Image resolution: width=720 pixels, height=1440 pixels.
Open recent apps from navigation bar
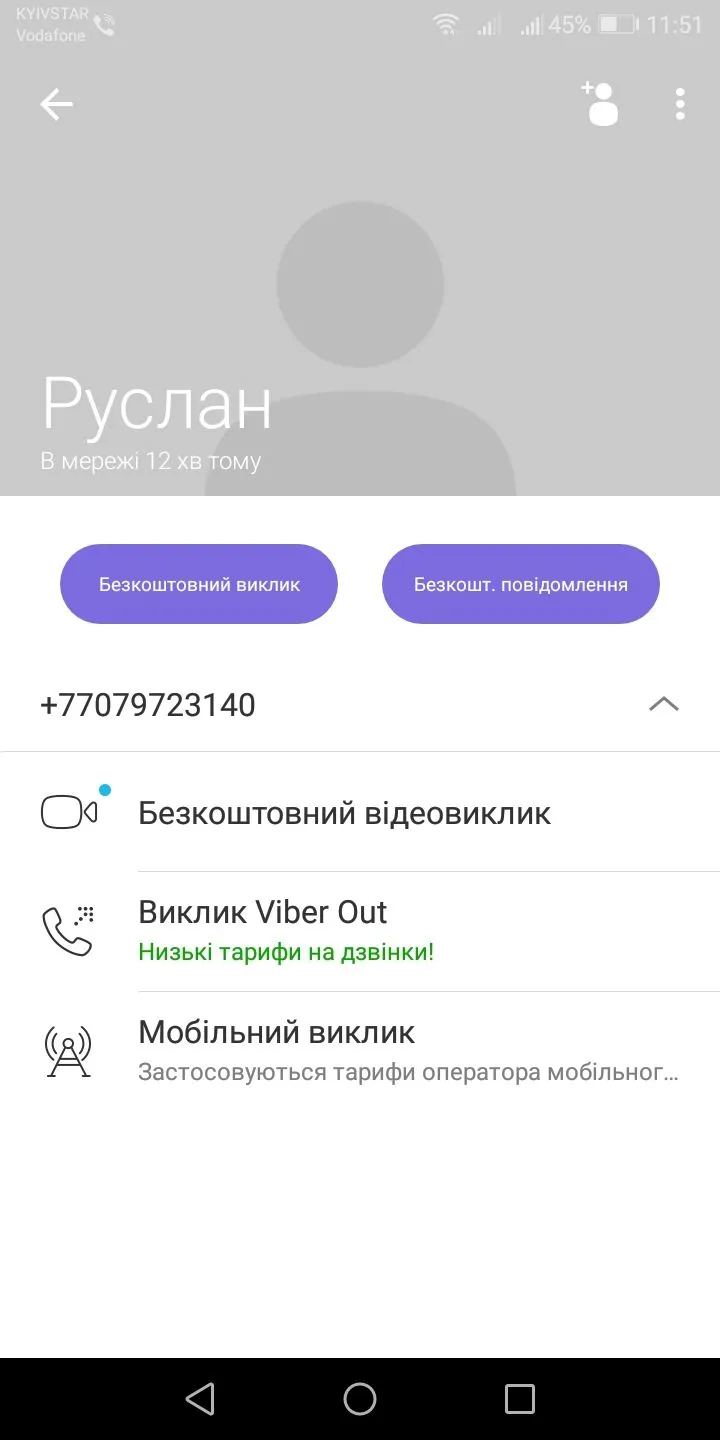[520, 1399]
